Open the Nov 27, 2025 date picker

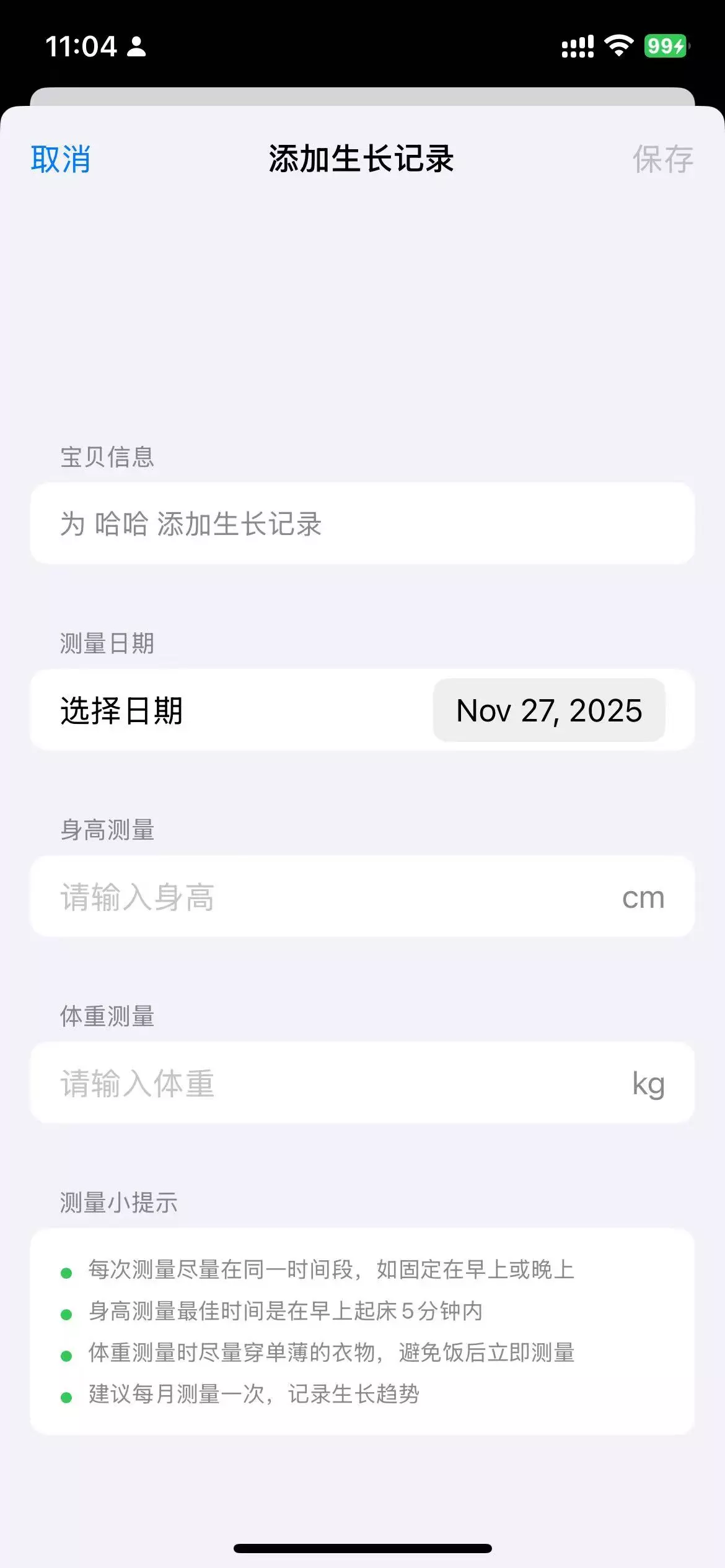(548, 710)
